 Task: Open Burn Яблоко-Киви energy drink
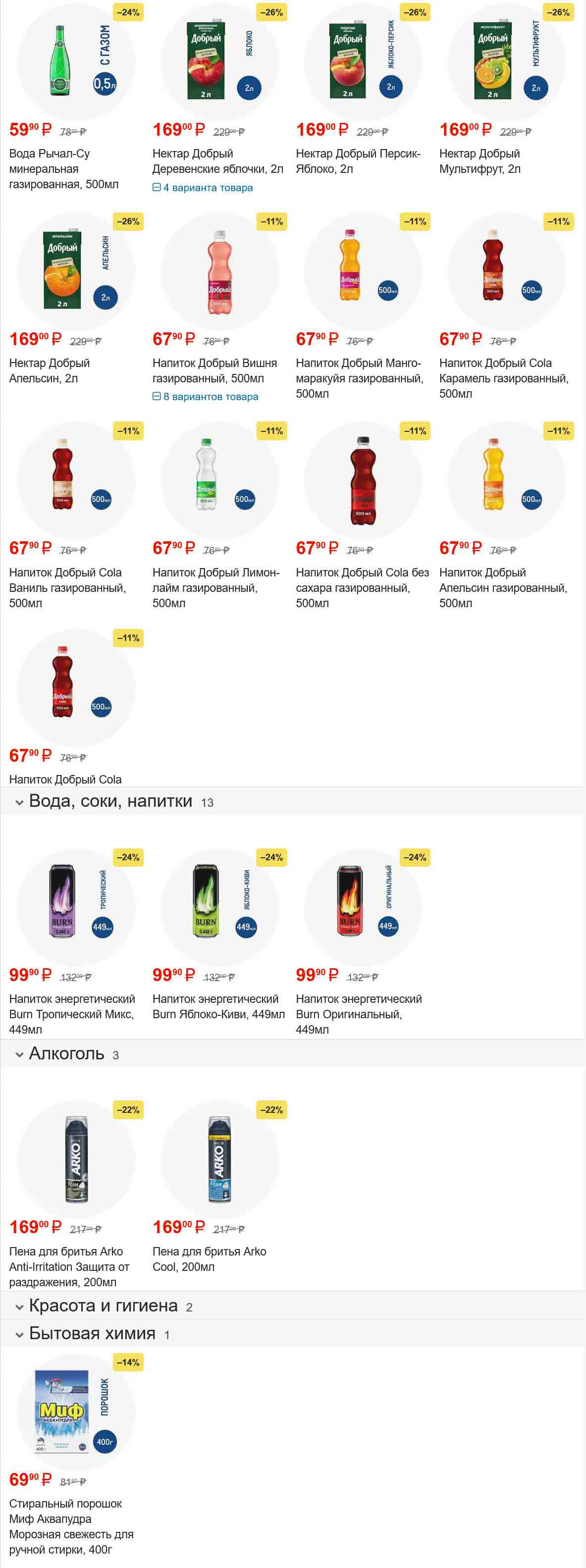pyautogui.click(x=218, y=1006)
